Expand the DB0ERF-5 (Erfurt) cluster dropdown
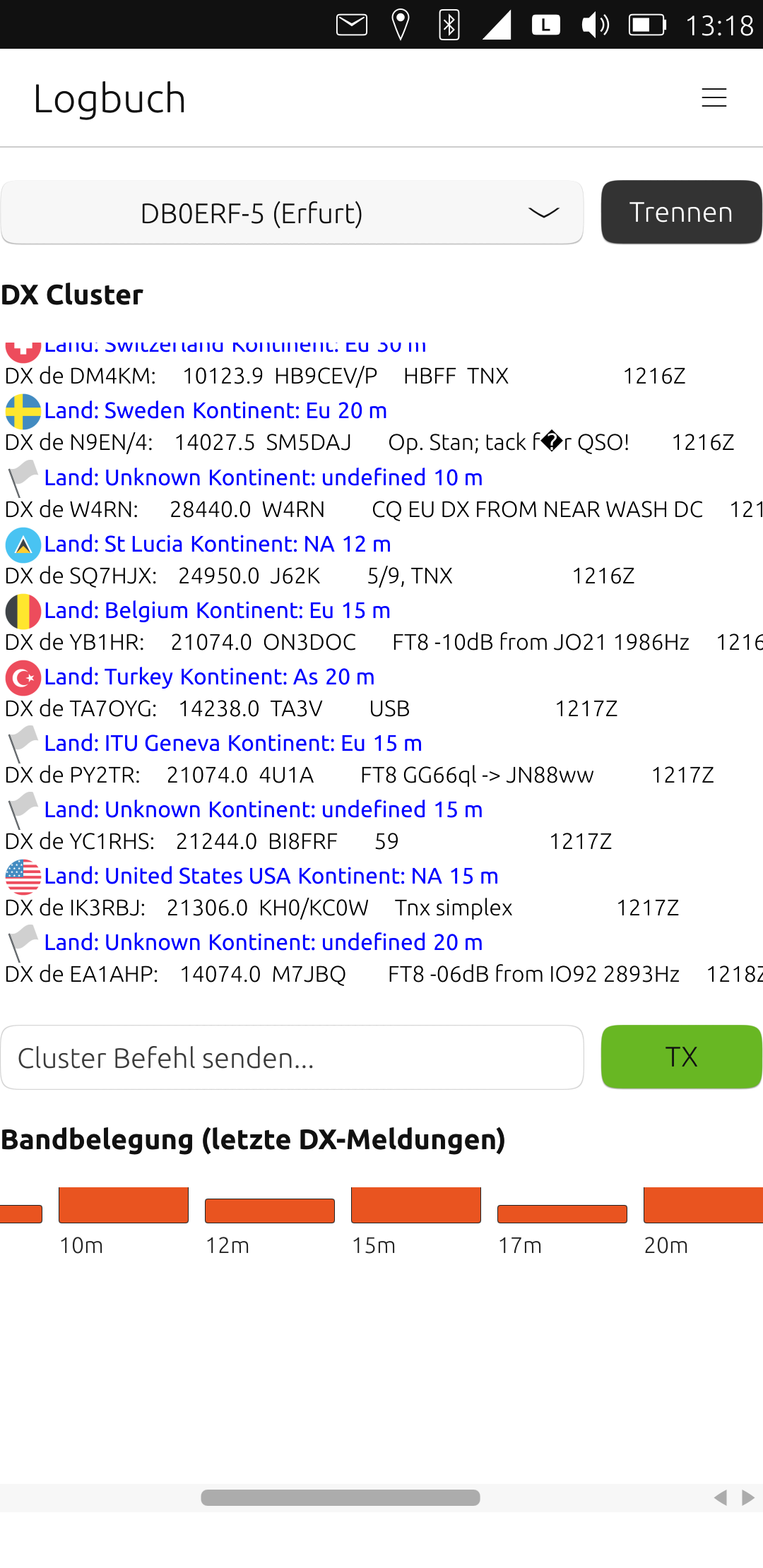 point(292,213)
